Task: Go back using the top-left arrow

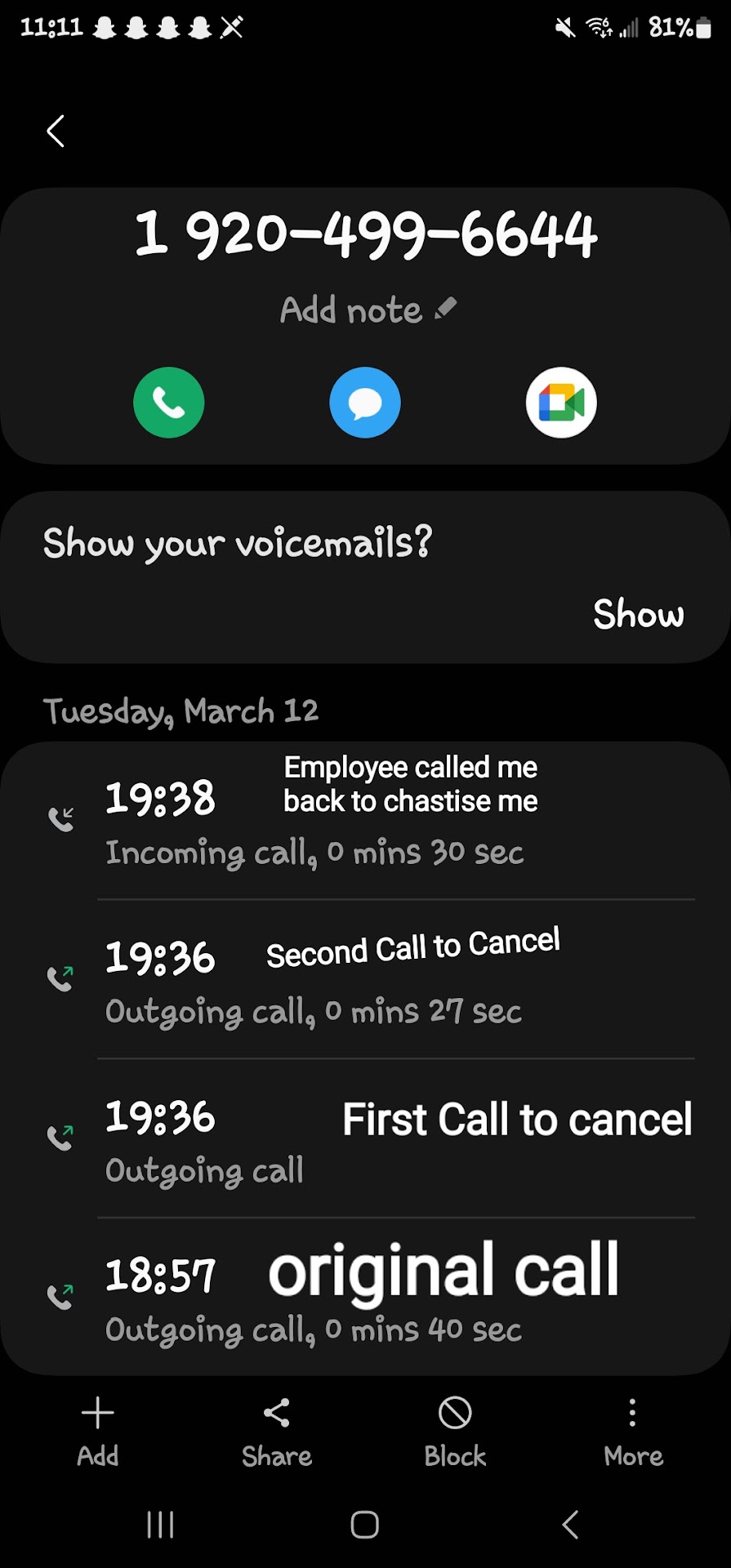Action: point(56,131)
